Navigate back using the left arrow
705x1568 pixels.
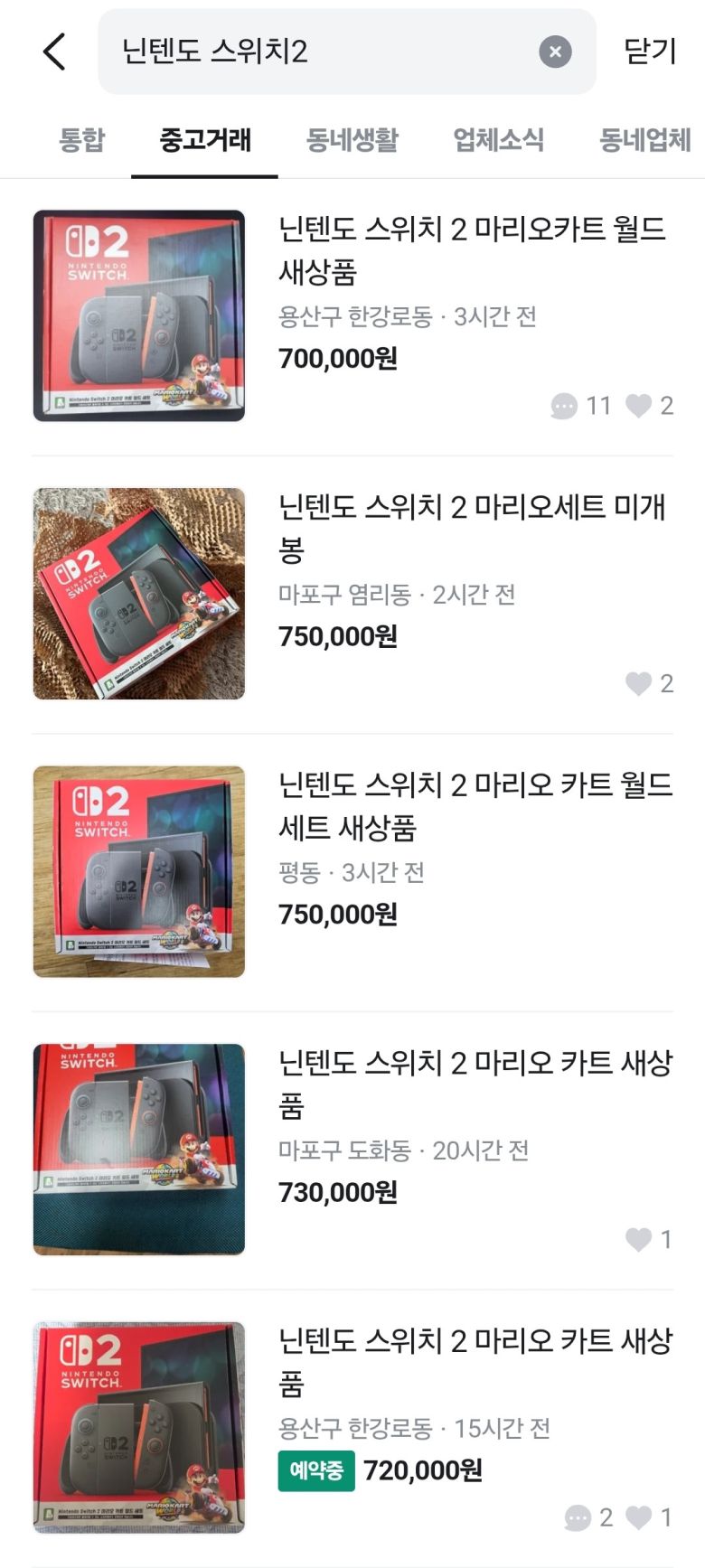[x=54, y=52]
